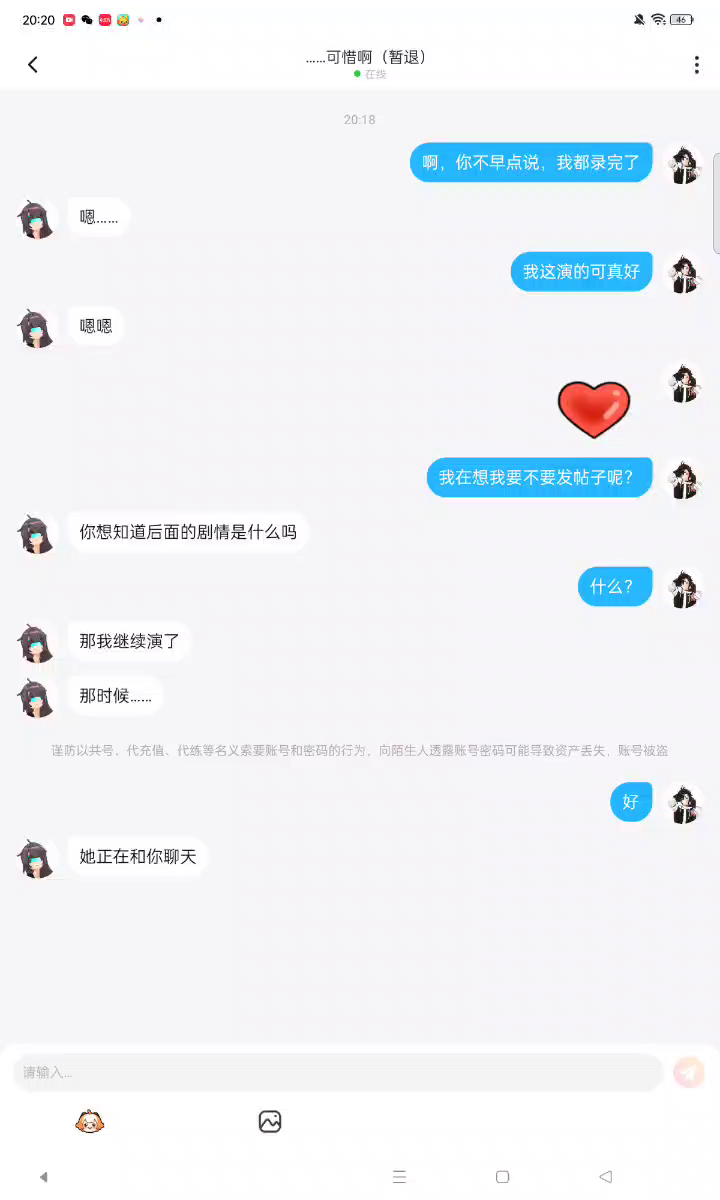Open the emoji sticker panel
Image resolution: width=720 pixels, height=1200 pixels.
[x=90, y=1122]
